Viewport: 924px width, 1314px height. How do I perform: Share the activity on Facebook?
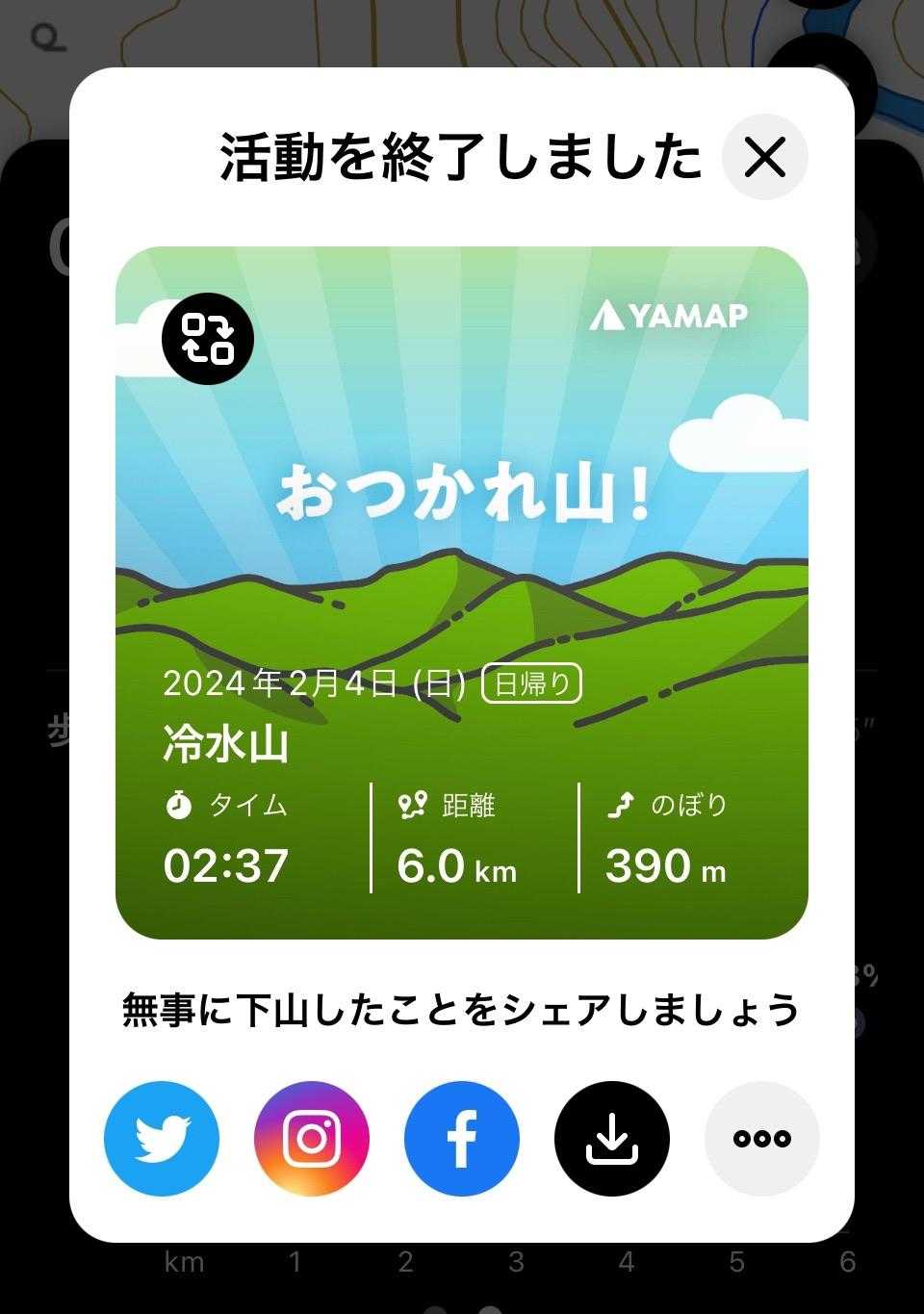tap(462, 1139)
